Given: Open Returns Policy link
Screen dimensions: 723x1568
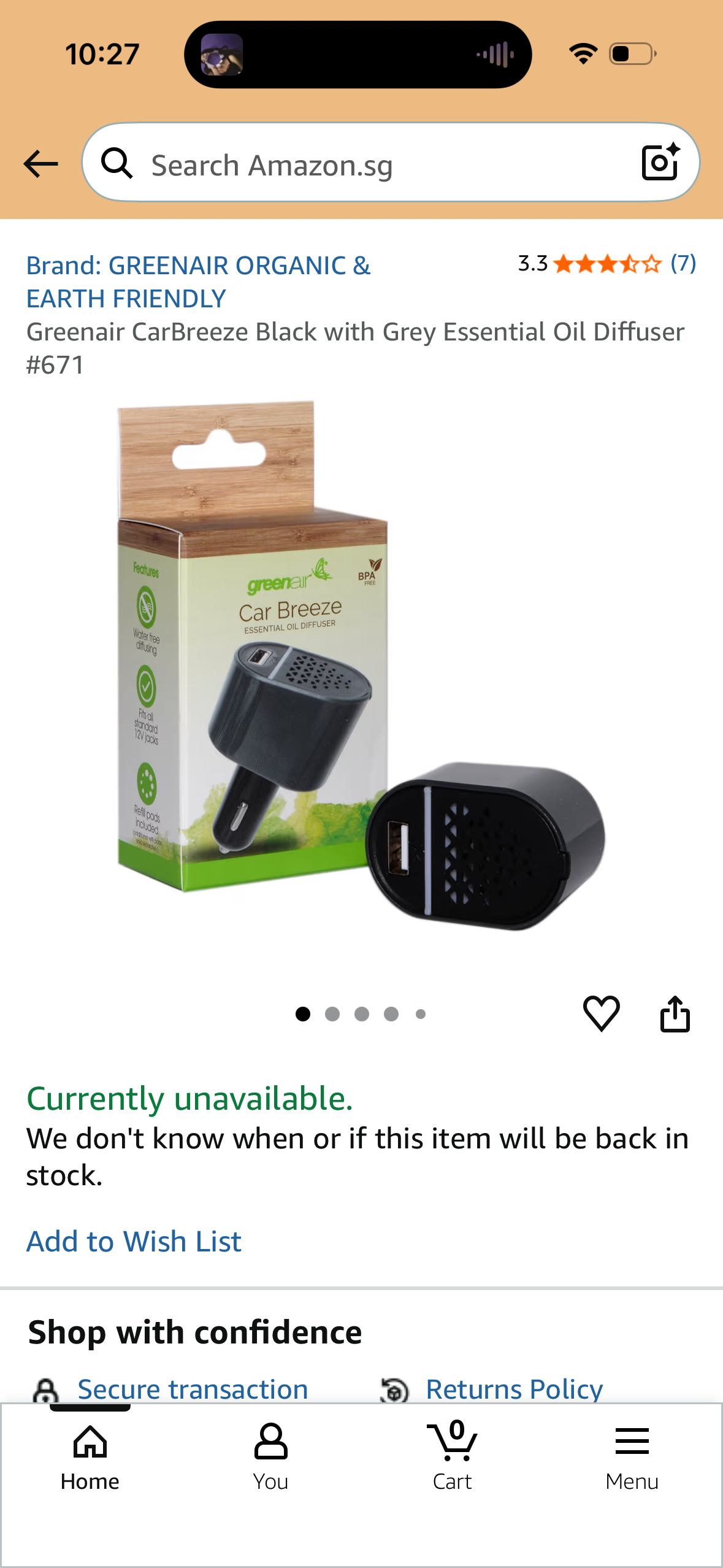Looking at the screenshot, I should click(514, 1389).
